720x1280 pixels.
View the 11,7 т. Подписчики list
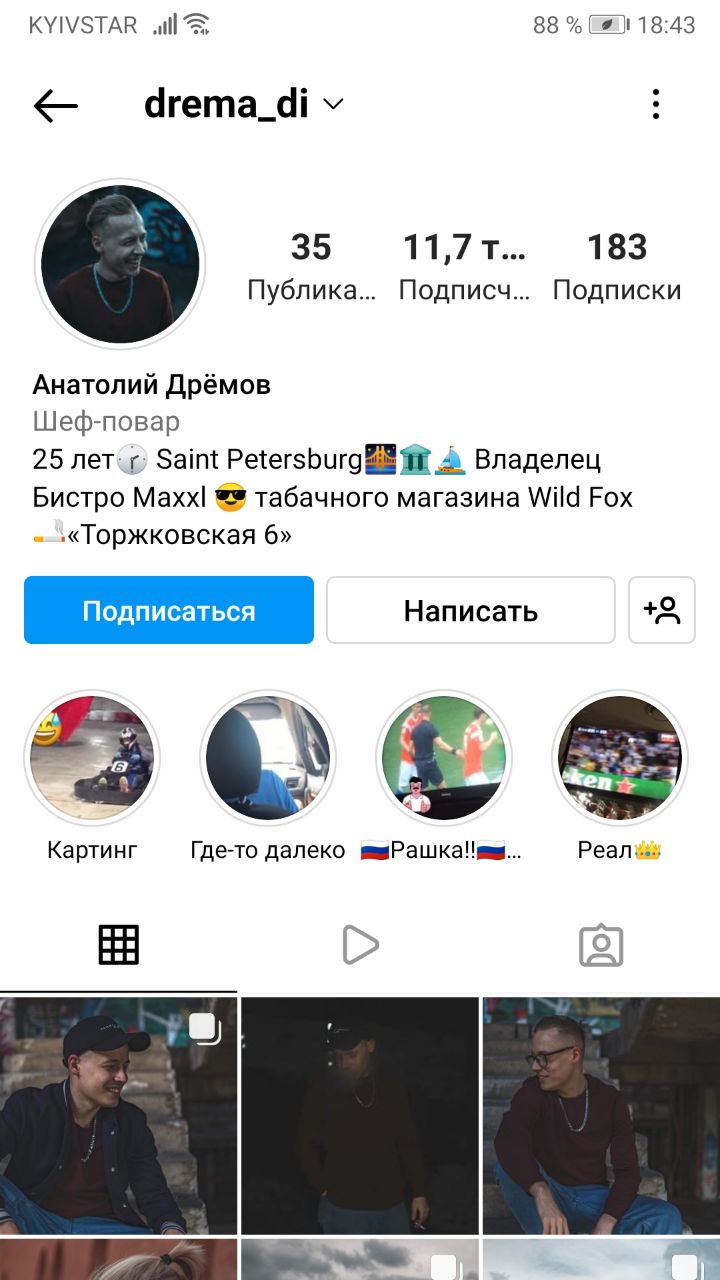click(464, 266)
